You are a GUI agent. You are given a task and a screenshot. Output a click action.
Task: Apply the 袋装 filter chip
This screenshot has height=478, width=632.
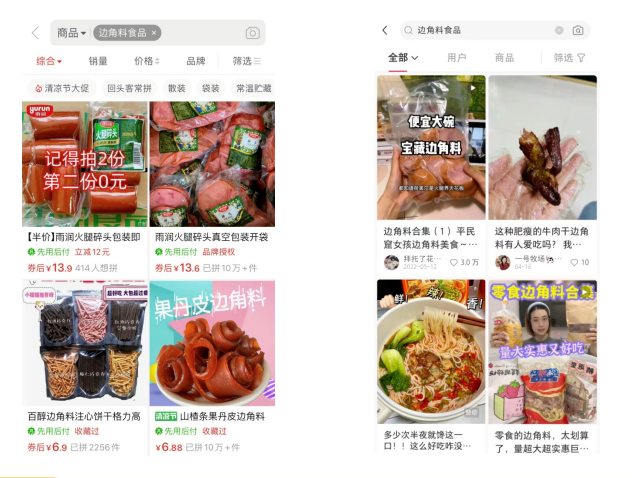point(210,88)
